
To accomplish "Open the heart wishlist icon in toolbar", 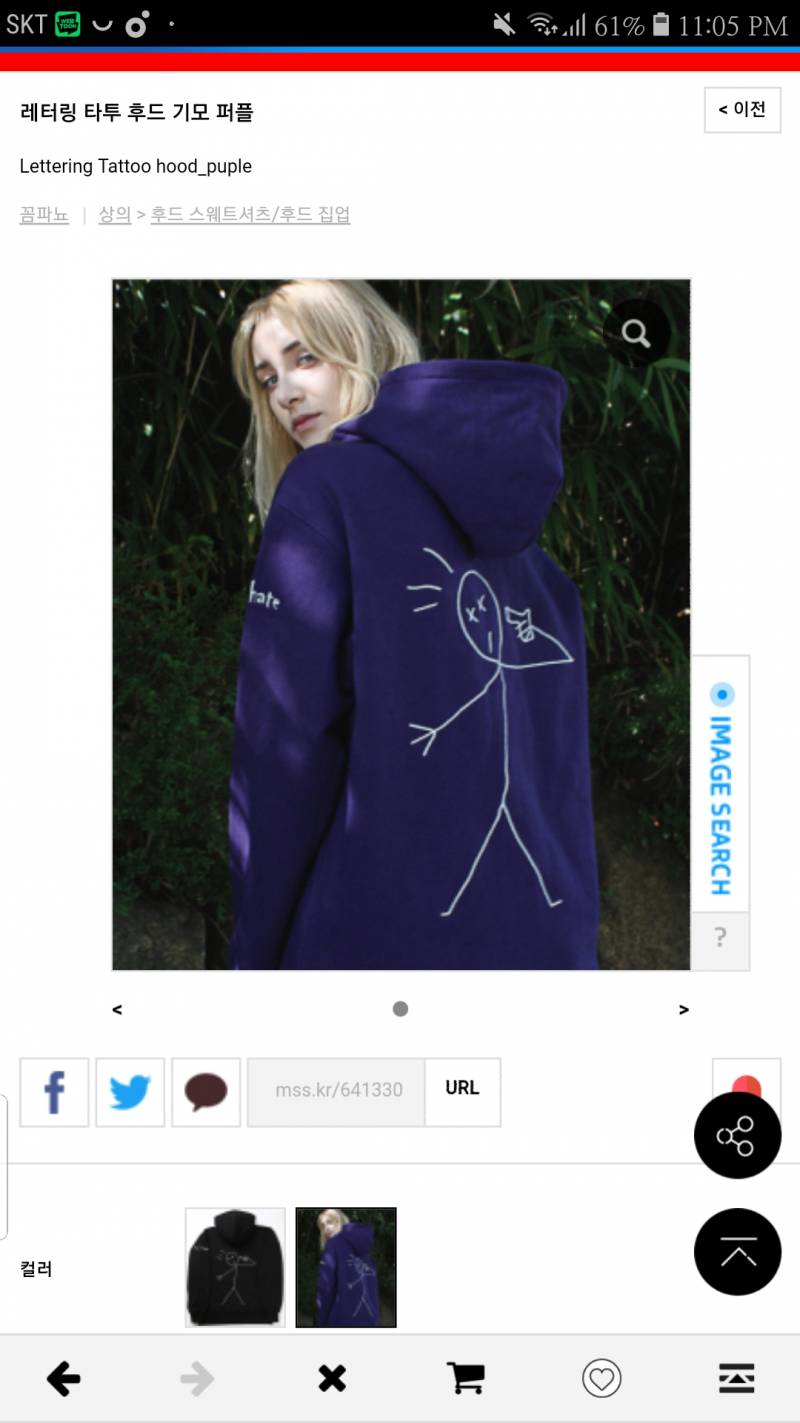I will point(601,1380).
